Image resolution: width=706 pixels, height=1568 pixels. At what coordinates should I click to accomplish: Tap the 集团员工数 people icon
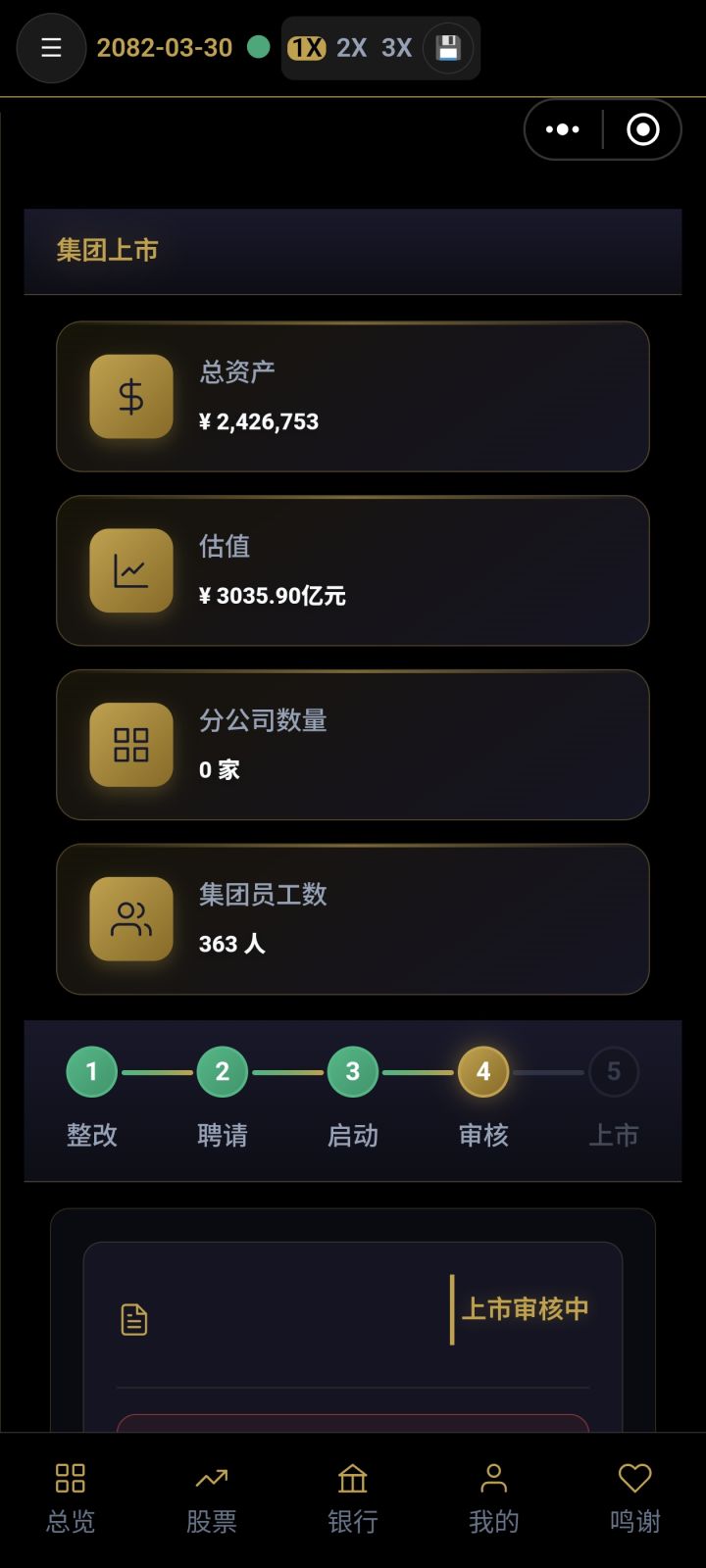click(131, 919)
